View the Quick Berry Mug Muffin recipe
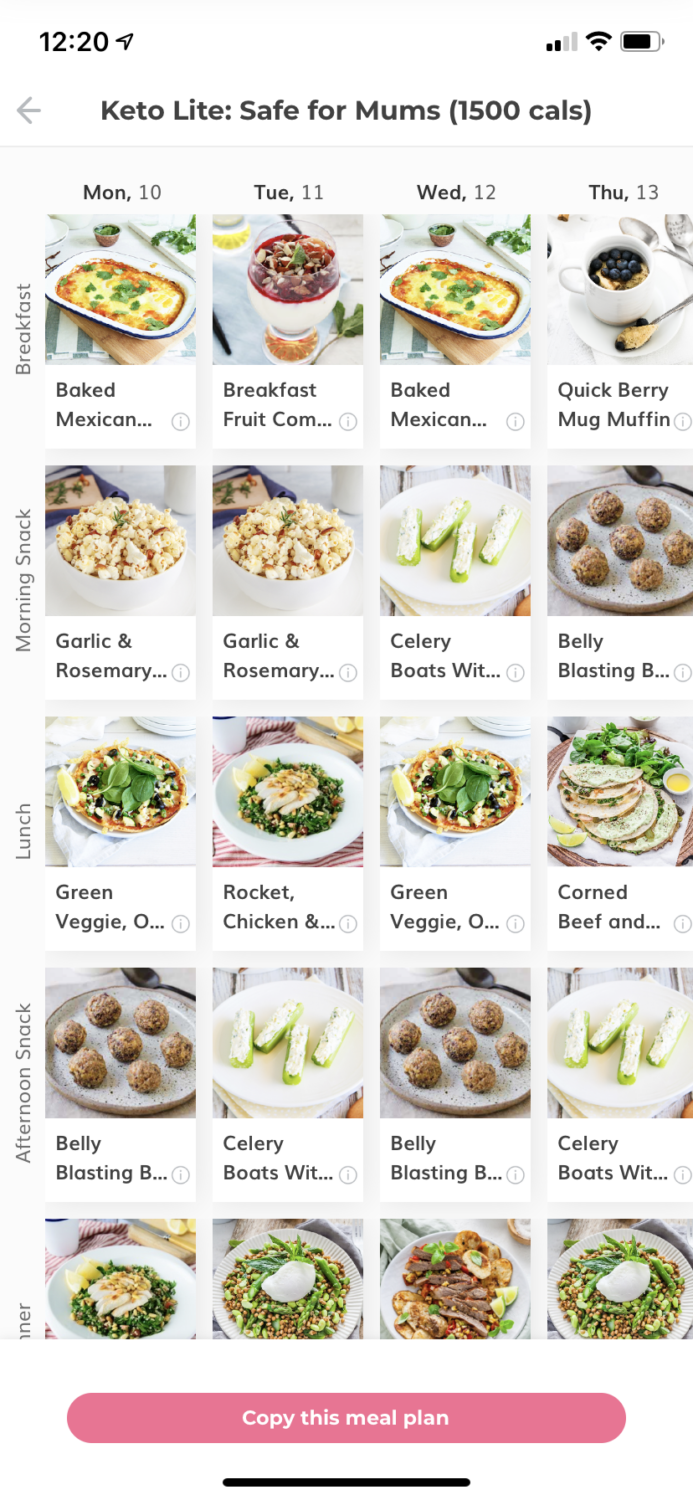This screenshot has width=693, height=1500. click(620, 330)
